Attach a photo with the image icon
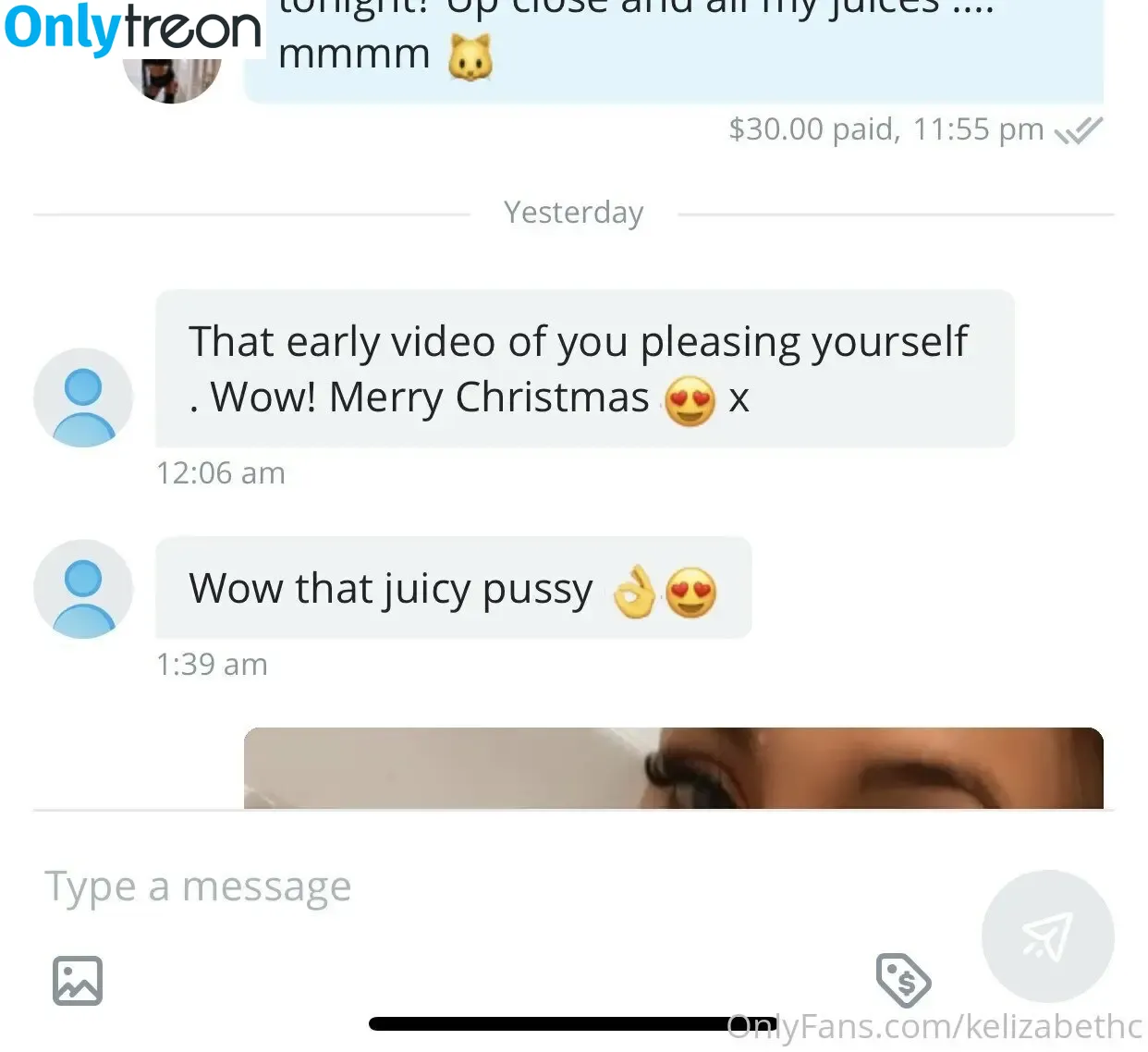The width and height of the screenshot is (1148, 1052). pyautogui.click(x=78, y=981)
